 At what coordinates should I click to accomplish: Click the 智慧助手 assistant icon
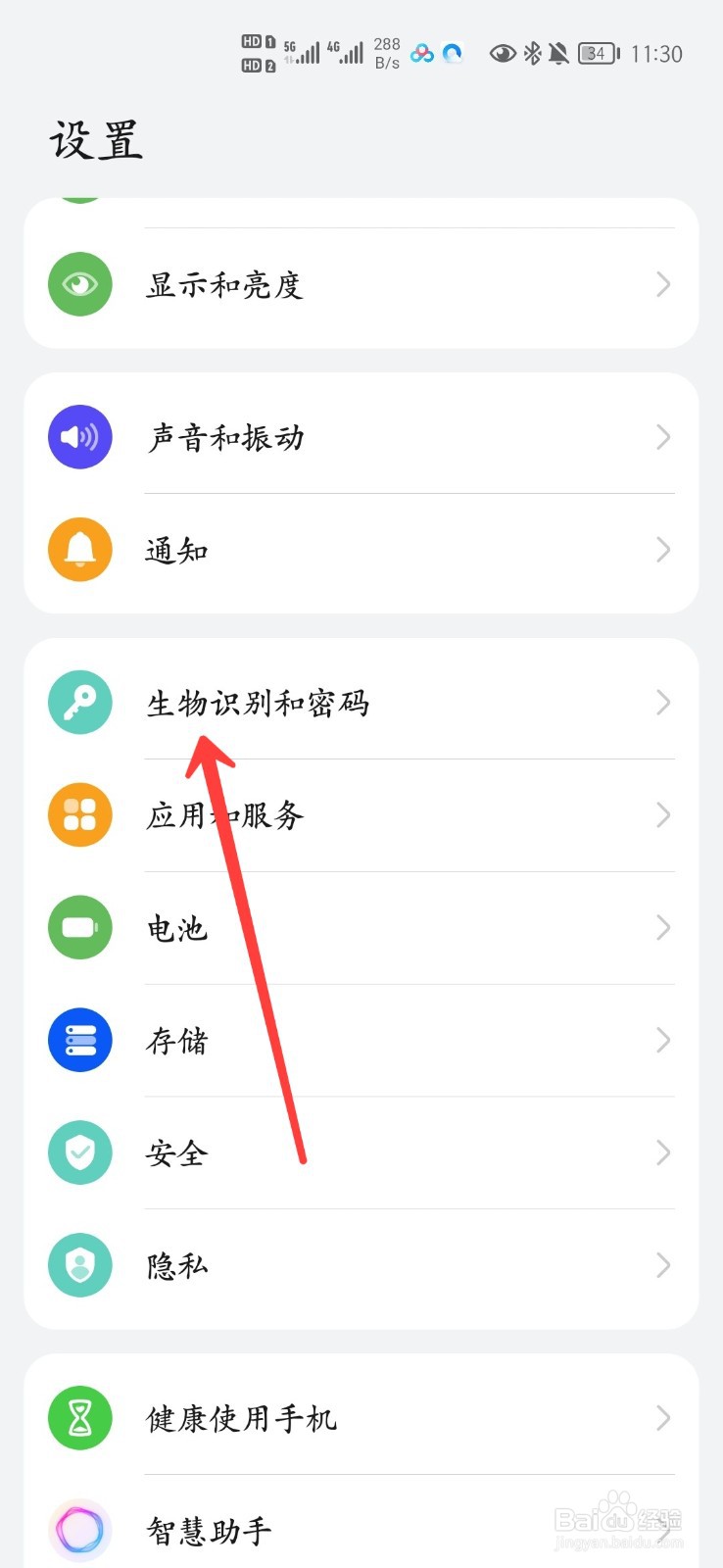(x=79, y=1530)
